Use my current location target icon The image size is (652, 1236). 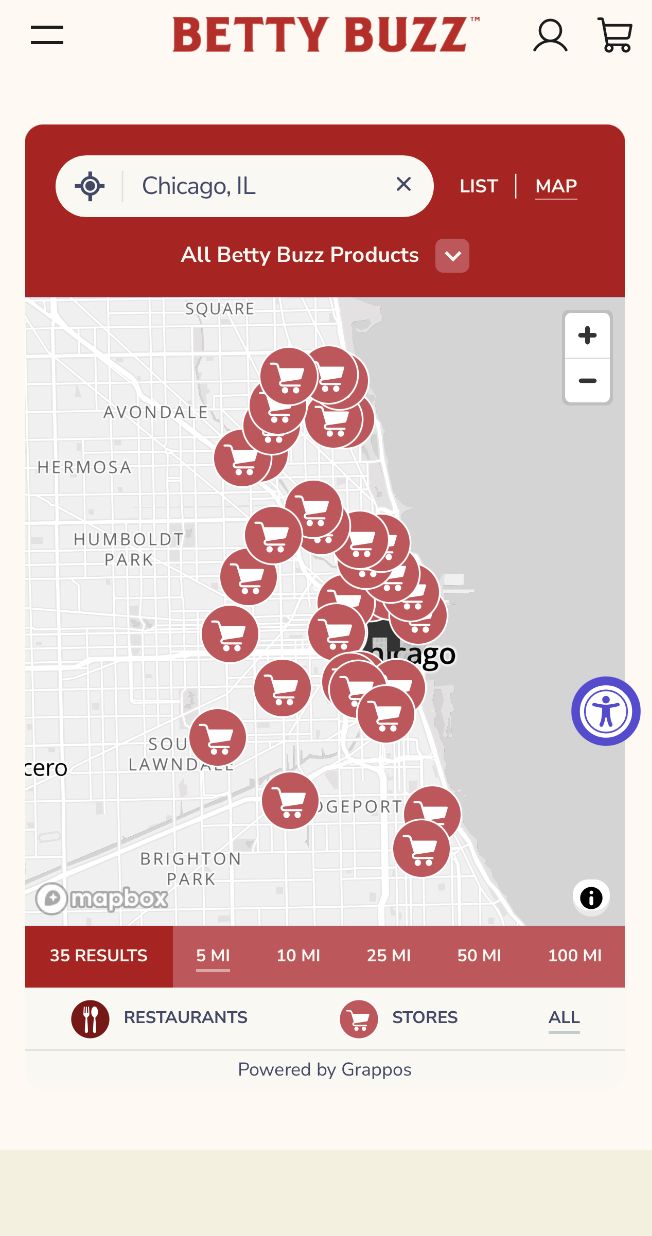(90, 186)
